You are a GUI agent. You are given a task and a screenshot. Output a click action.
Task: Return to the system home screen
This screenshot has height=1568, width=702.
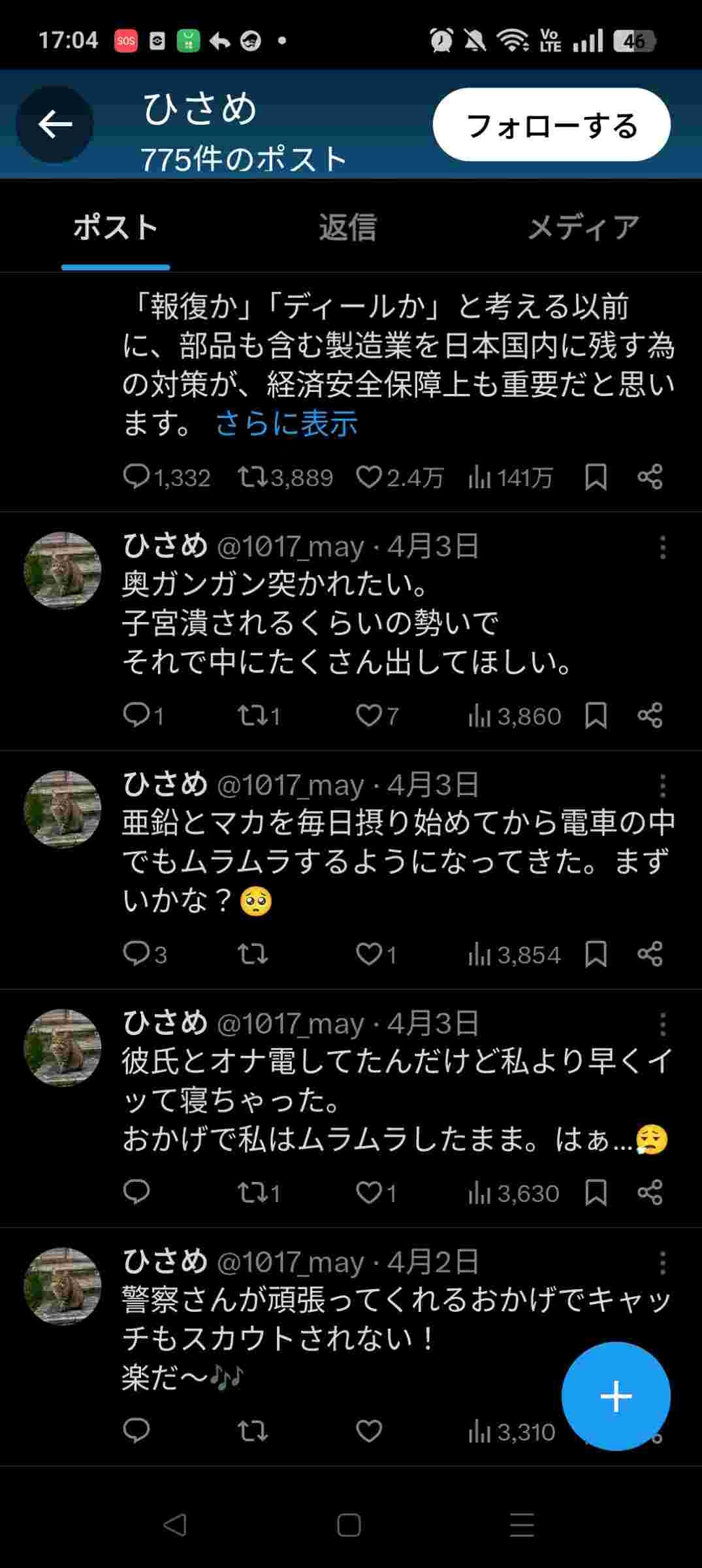(349, 1526)
